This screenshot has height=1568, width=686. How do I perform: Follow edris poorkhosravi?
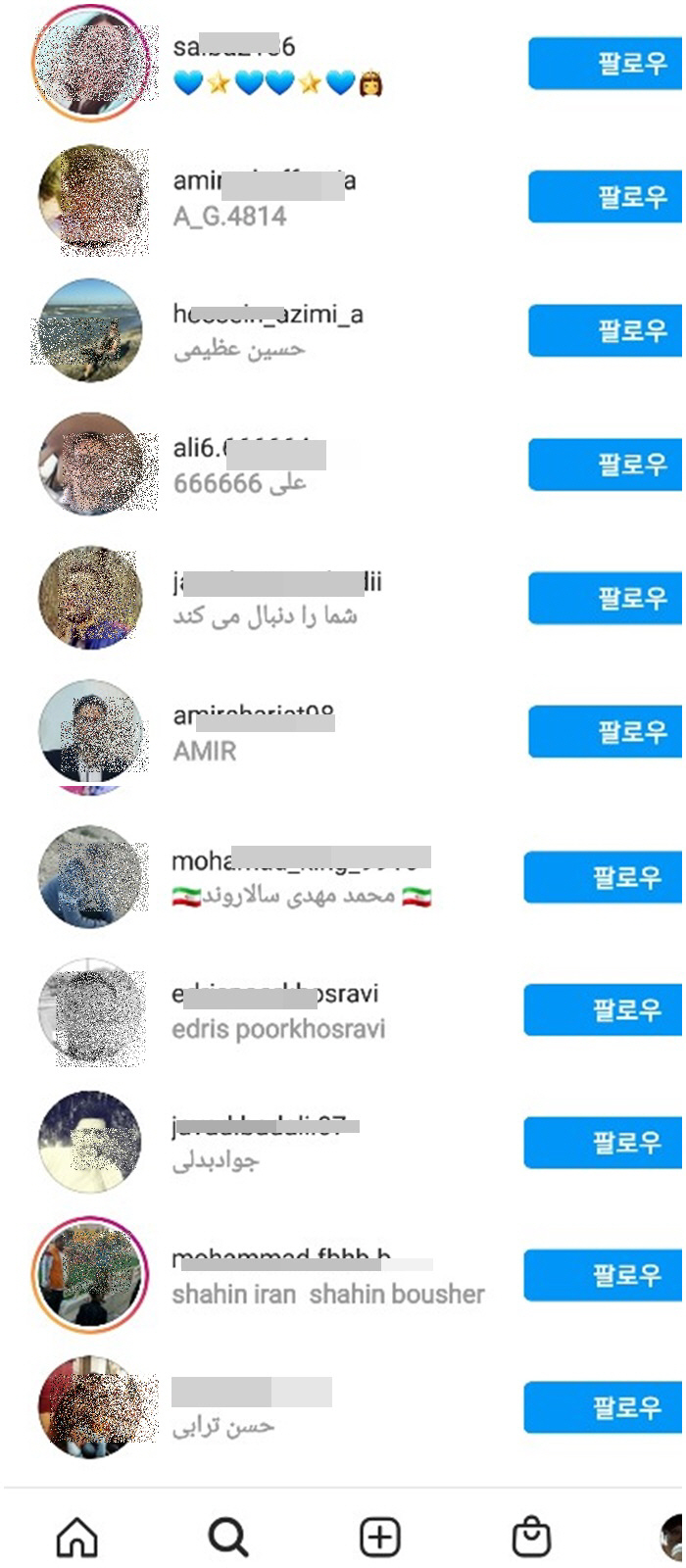point(603,1010)
